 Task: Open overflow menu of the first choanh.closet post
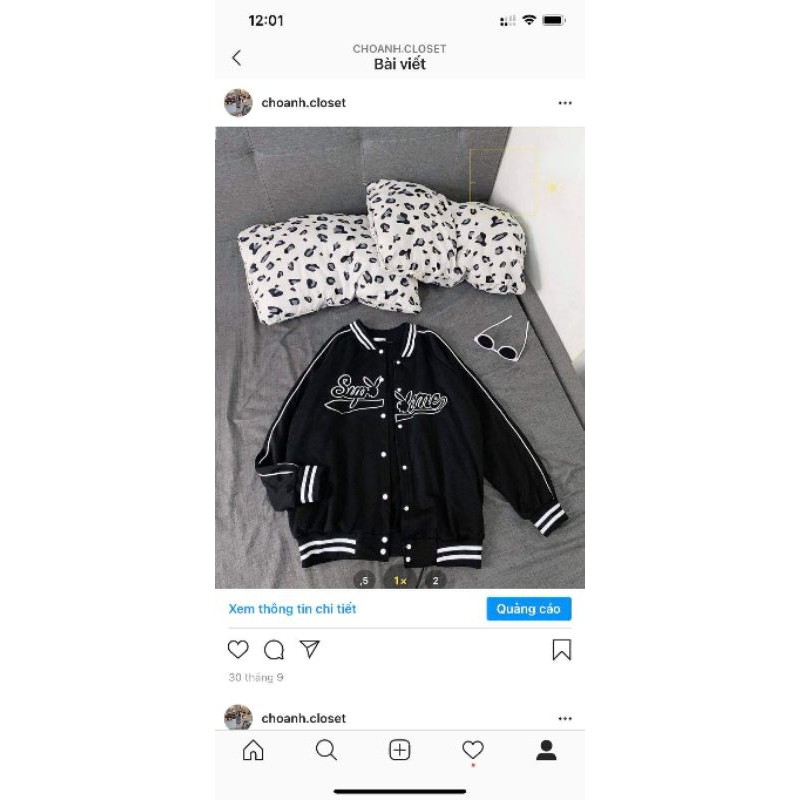(565, 103)
